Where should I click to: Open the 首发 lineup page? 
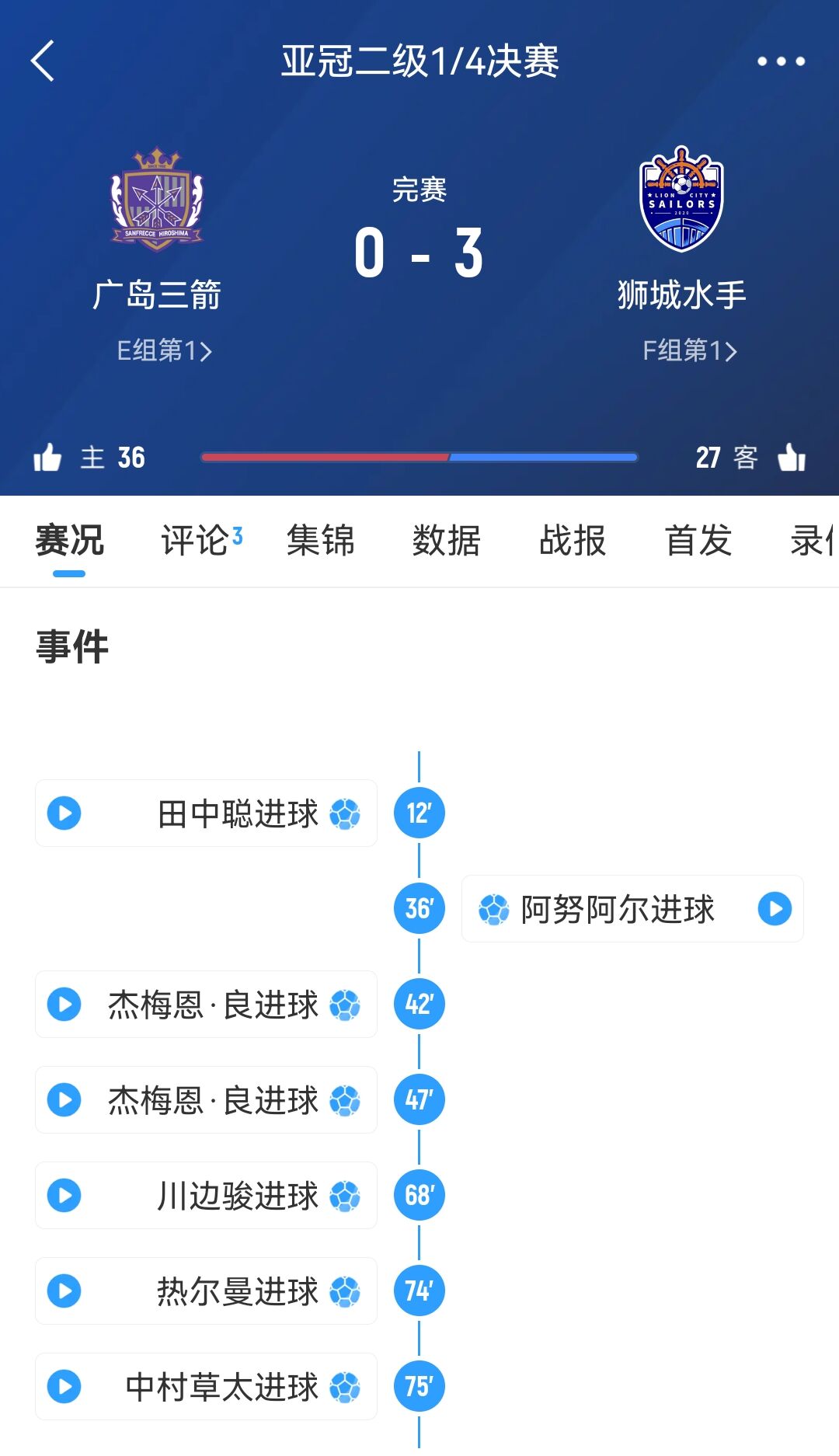(x=697, y=542)
